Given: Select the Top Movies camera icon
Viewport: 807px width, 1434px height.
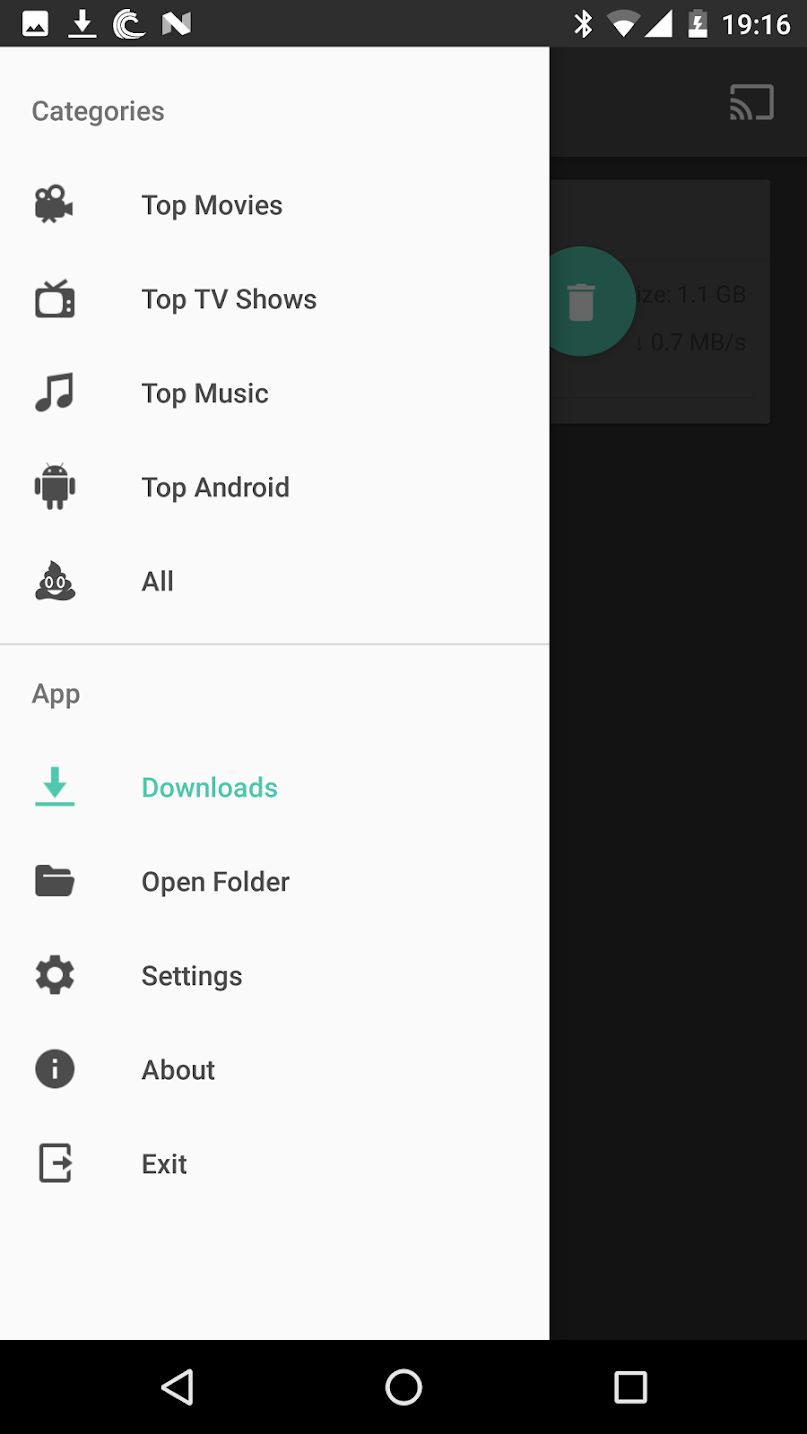Looking at the screenshot, I should [x=54, y=204].
